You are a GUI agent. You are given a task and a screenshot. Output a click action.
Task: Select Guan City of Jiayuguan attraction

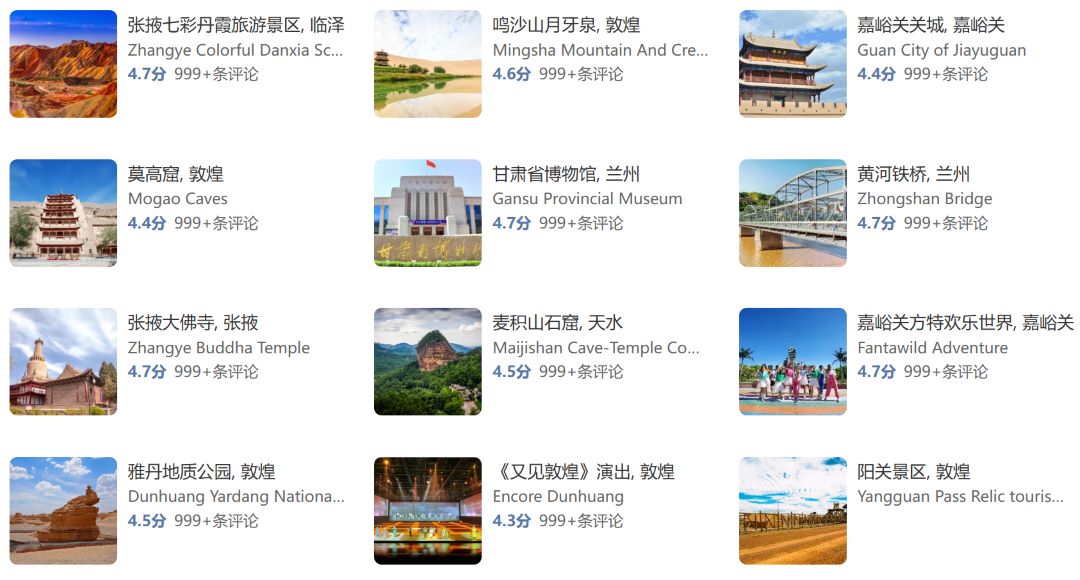pyautogui.click(x=930, y=26)
